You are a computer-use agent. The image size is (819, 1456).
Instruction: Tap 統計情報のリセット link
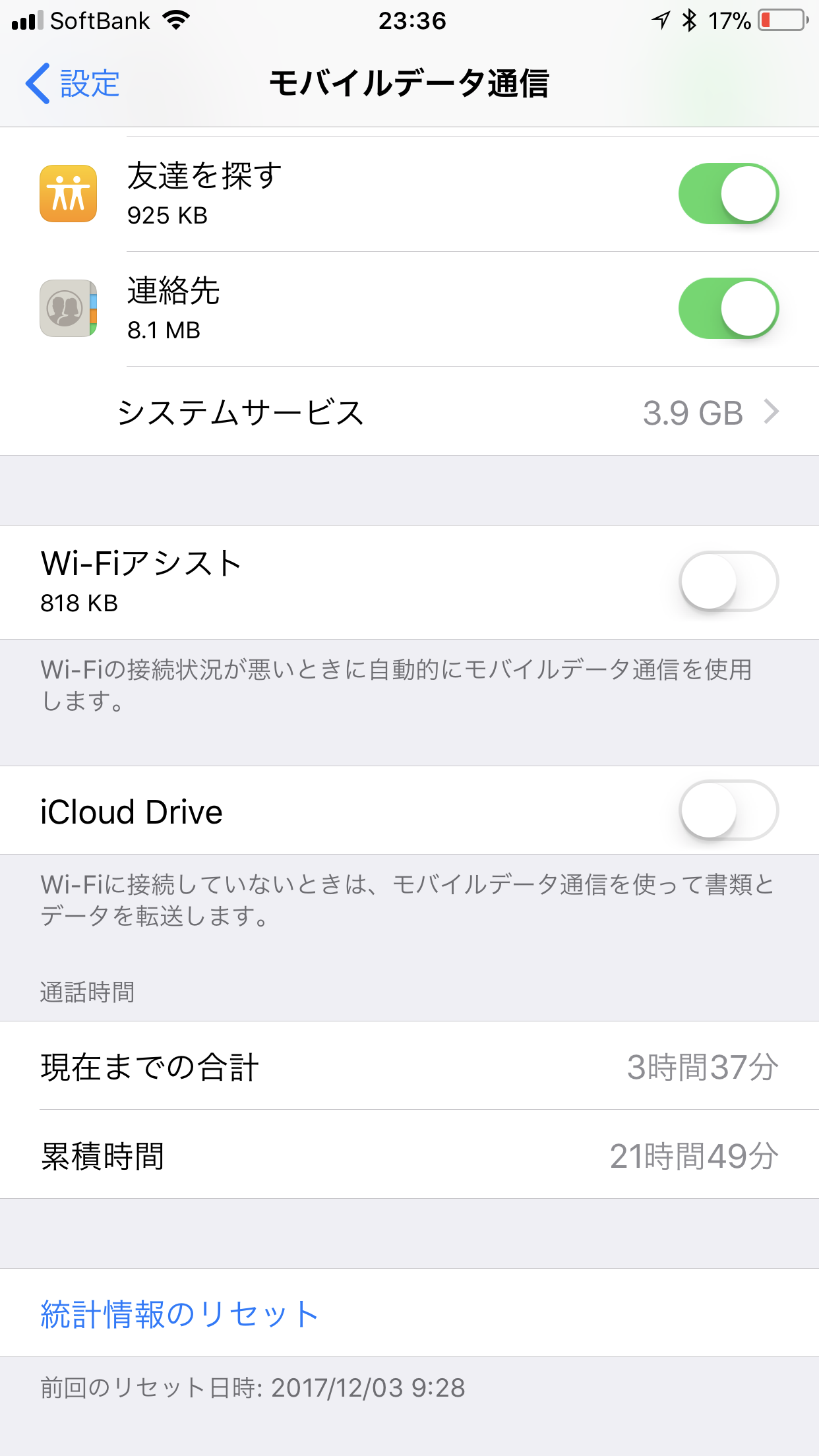click(179, 1314)
